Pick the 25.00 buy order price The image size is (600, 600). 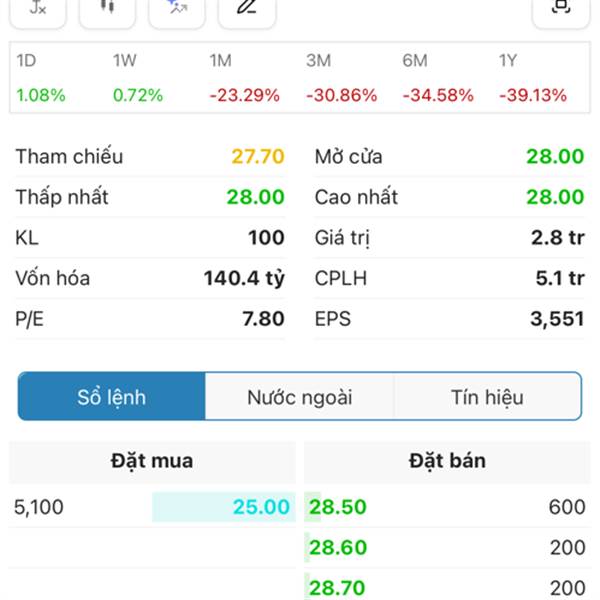(x=261, y=507)
